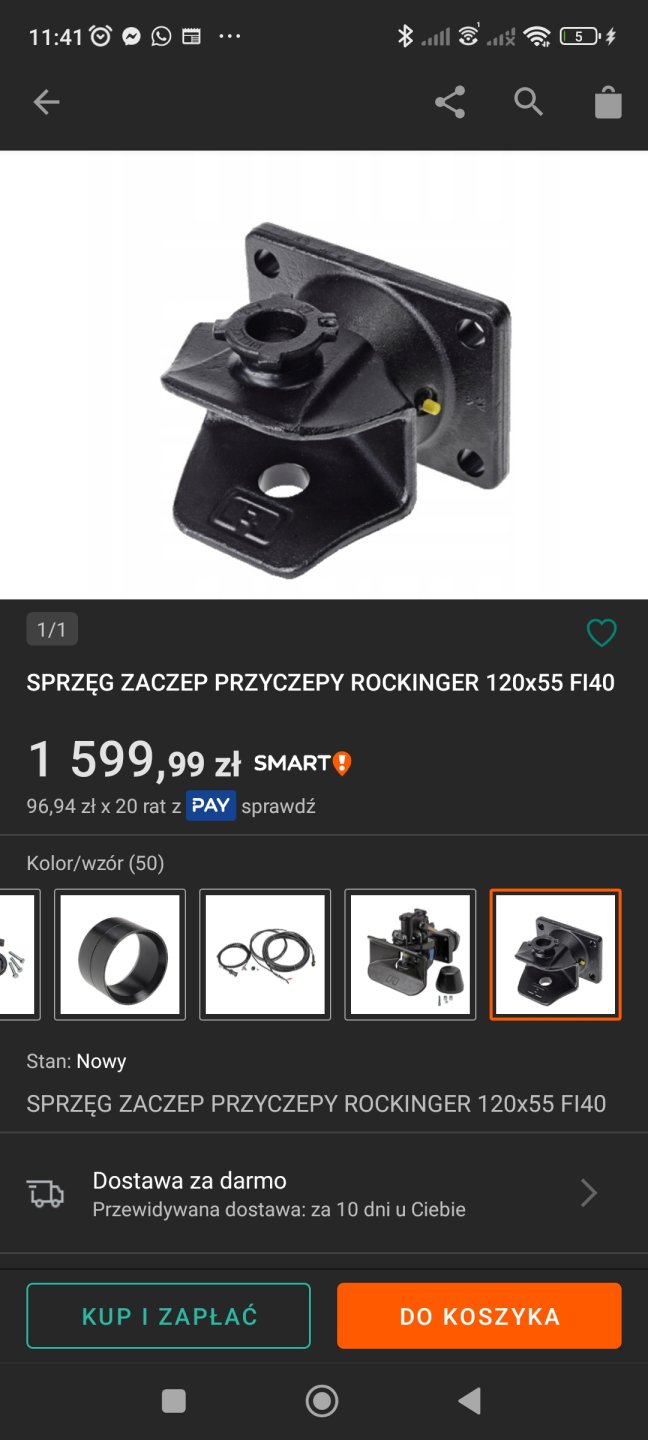Add to cart with DO KOSZYKA
Image resolution: width=648 pixels, height=1440 pixels.
pos(479,1316)
